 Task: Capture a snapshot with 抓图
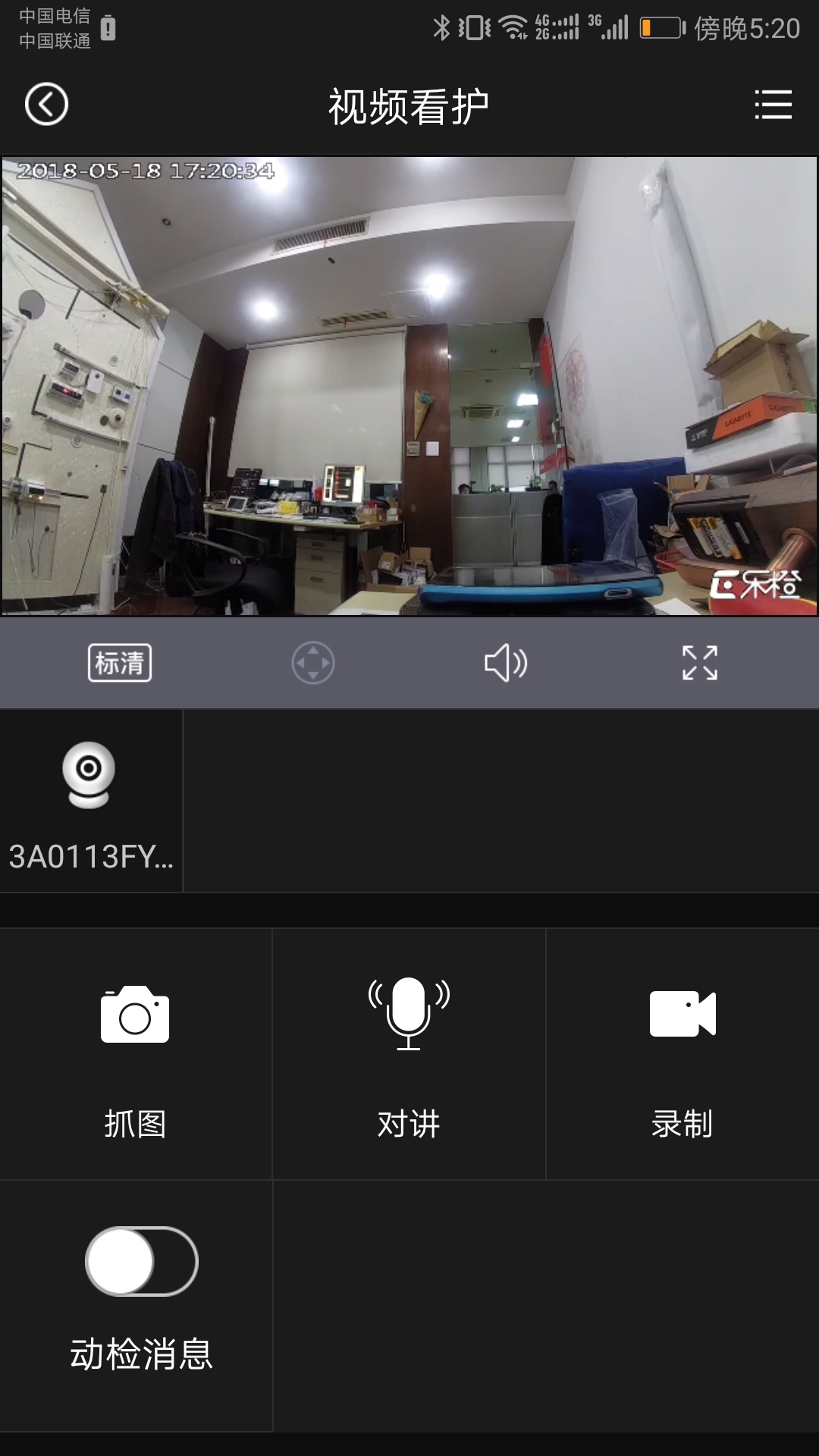pyautogui.click(x=135, y=1054)
